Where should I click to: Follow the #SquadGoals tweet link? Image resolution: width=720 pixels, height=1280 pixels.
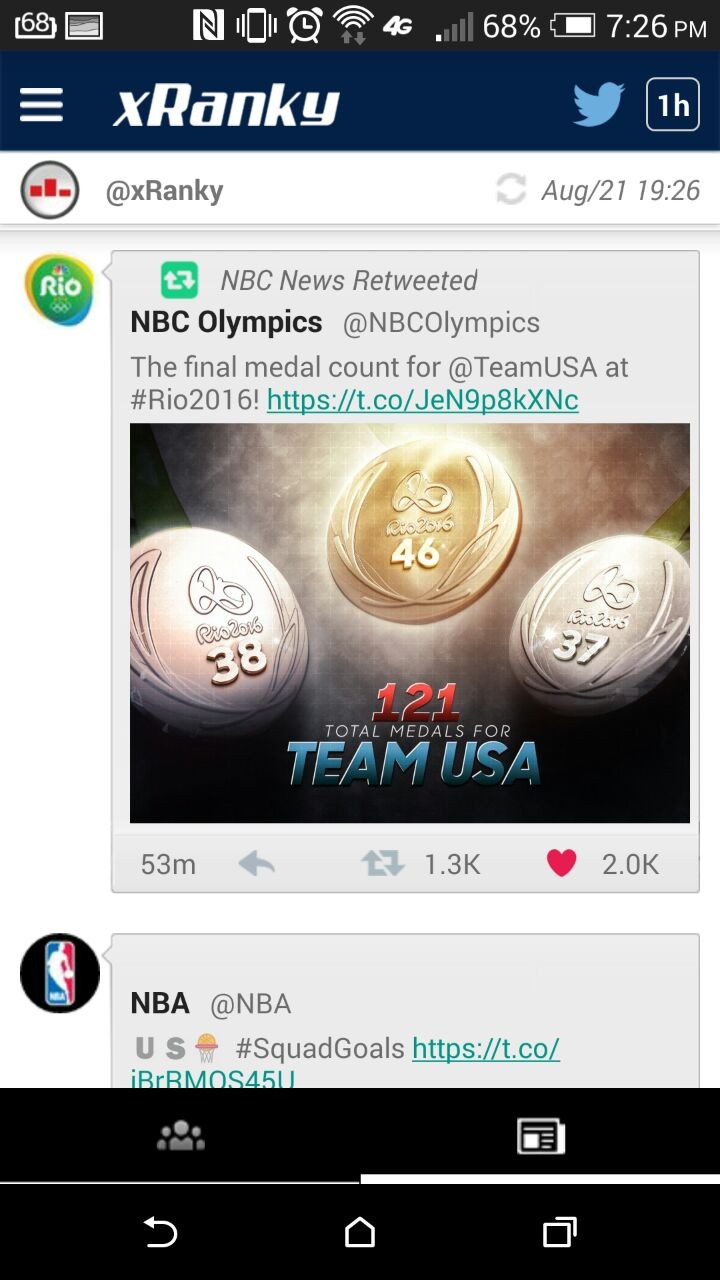coord(485,1049)
